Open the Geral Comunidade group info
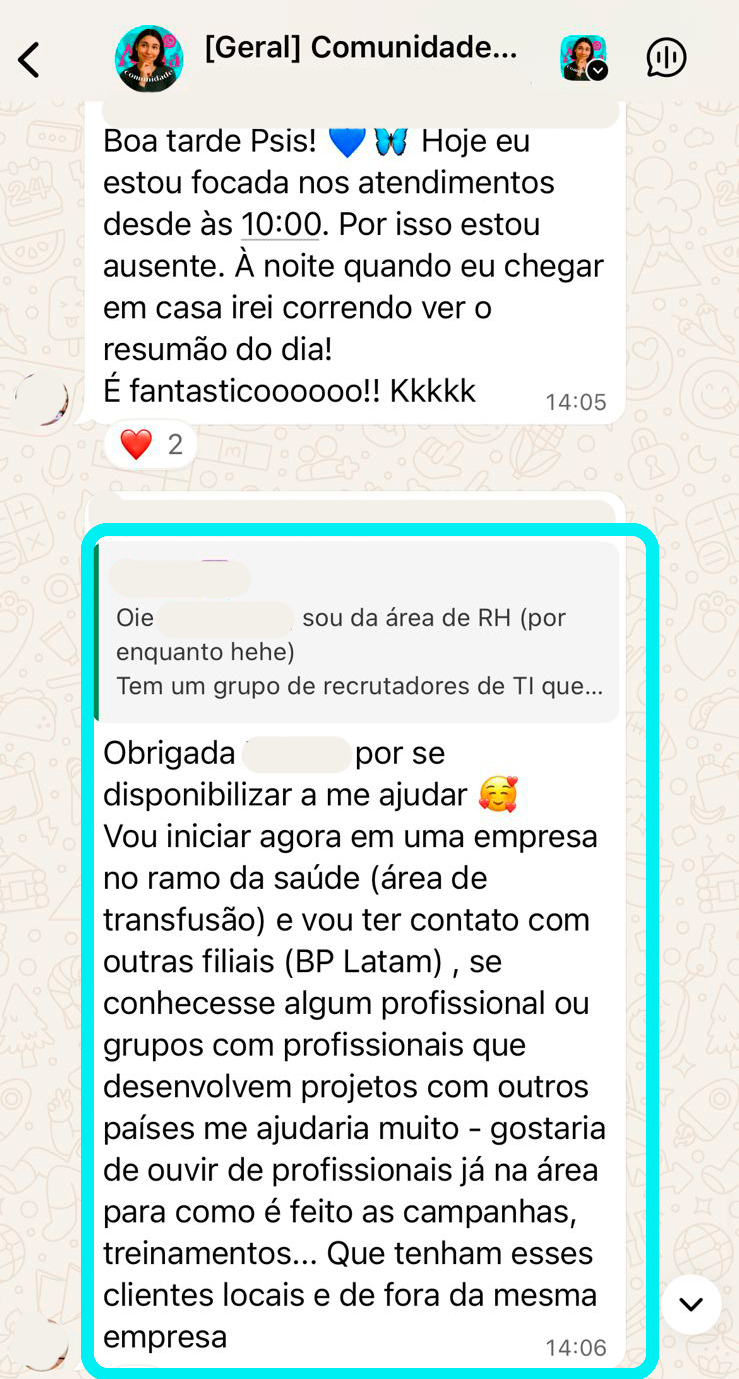 [361, 48]
